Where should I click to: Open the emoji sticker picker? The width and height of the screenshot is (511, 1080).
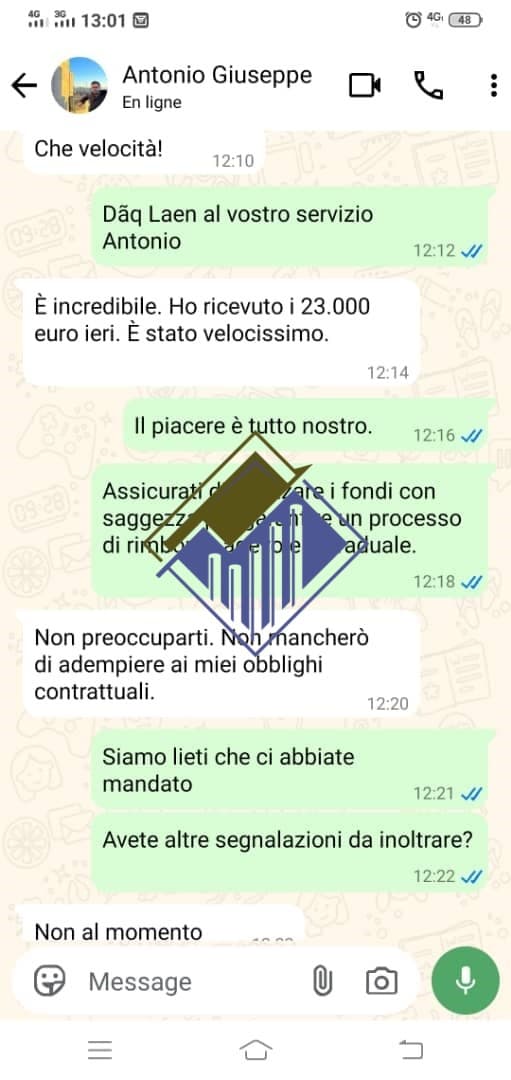[50, 980]
